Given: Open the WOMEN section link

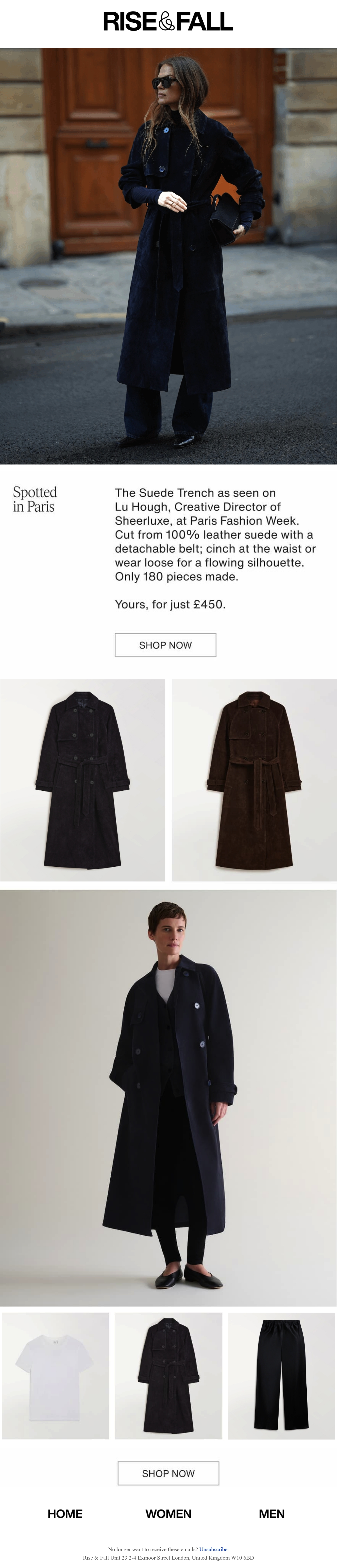Looking at the screenshot, I should (168, 1513).
